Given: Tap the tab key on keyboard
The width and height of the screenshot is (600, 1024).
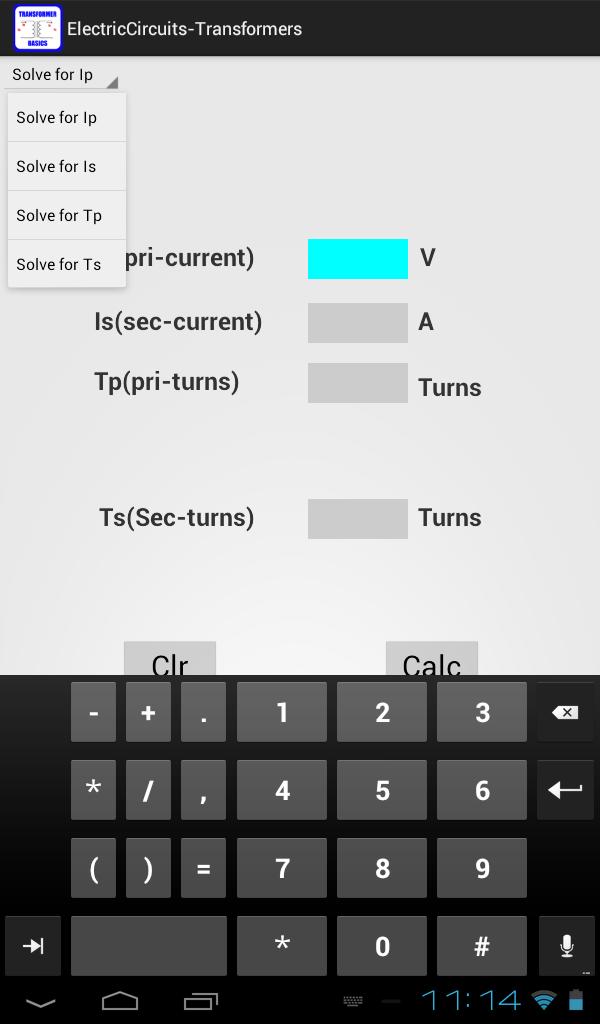Looking at the screenshot, I should [33, 946].
